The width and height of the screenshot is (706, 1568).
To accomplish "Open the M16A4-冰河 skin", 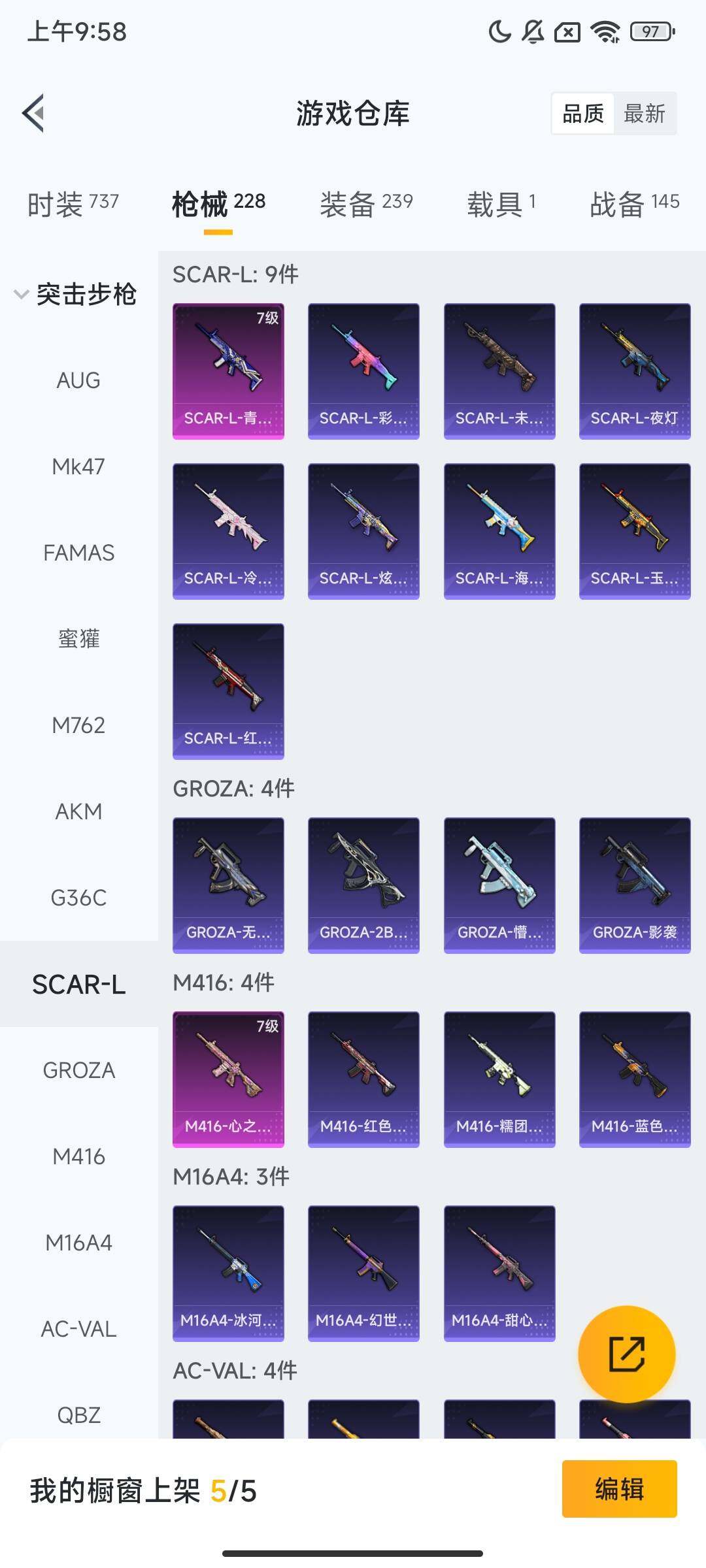I will coord(228,1273).
